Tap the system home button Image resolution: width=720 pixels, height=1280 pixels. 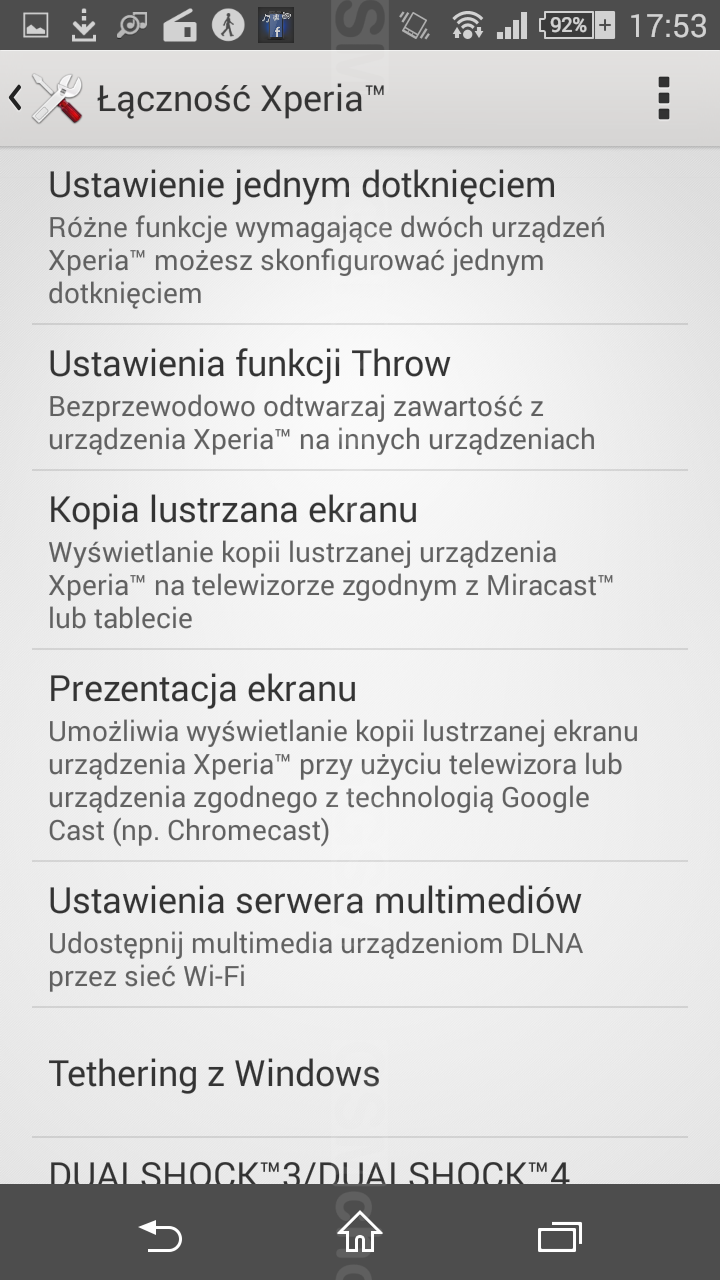[x=360, y=1234]
